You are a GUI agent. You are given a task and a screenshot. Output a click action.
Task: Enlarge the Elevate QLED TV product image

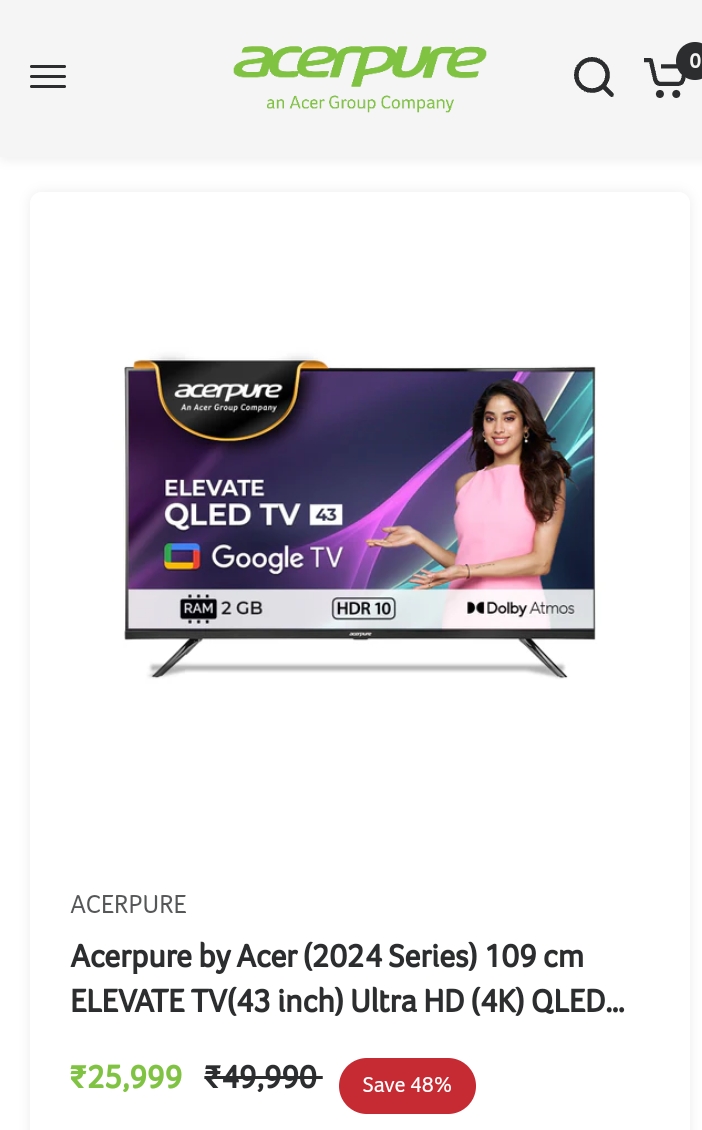pos(360,519)
